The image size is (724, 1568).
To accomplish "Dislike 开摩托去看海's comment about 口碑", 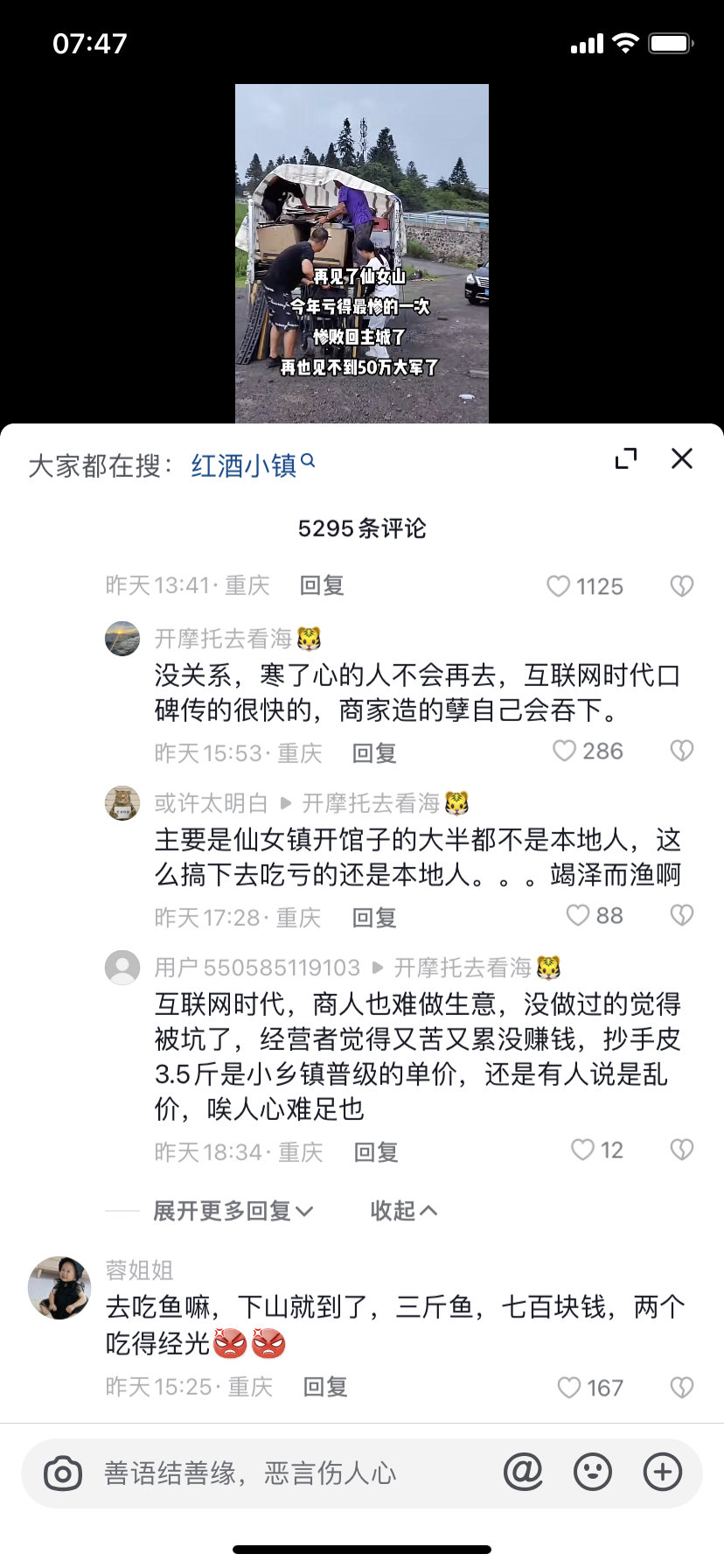I will click(x=682, y=752).
